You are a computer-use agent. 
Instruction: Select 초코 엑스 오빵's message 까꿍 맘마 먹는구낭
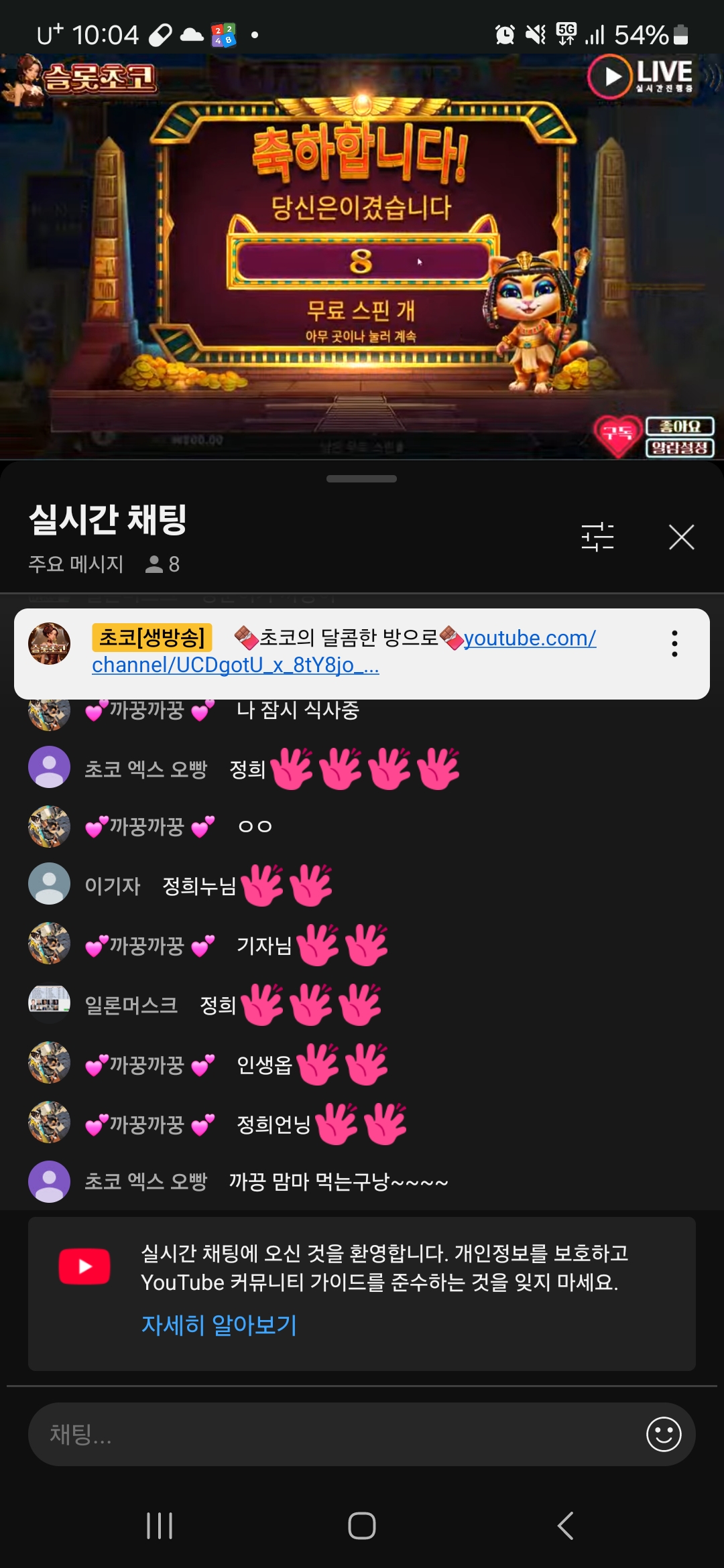pos(338,1181)
